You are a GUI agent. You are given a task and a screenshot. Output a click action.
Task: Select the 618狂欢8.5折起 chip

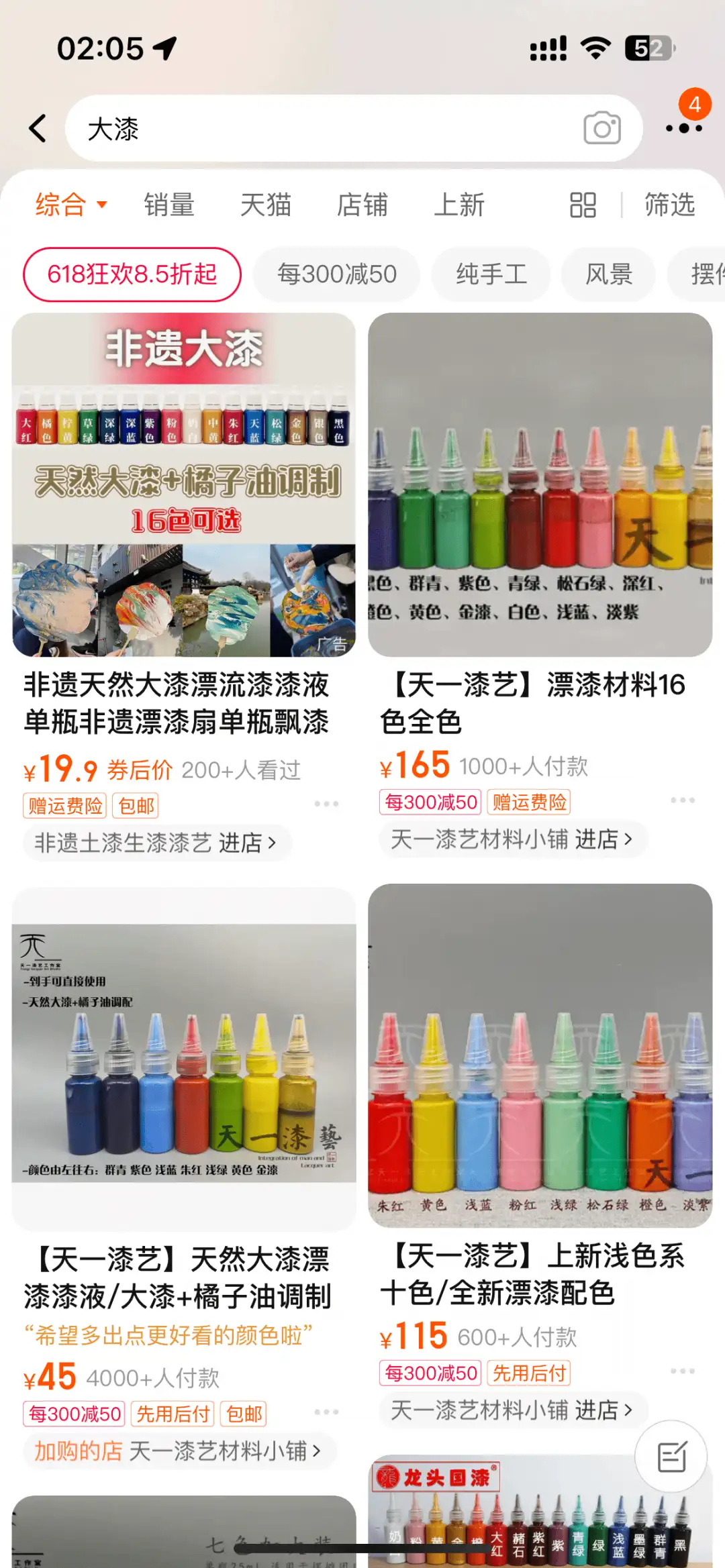point(132,274)
